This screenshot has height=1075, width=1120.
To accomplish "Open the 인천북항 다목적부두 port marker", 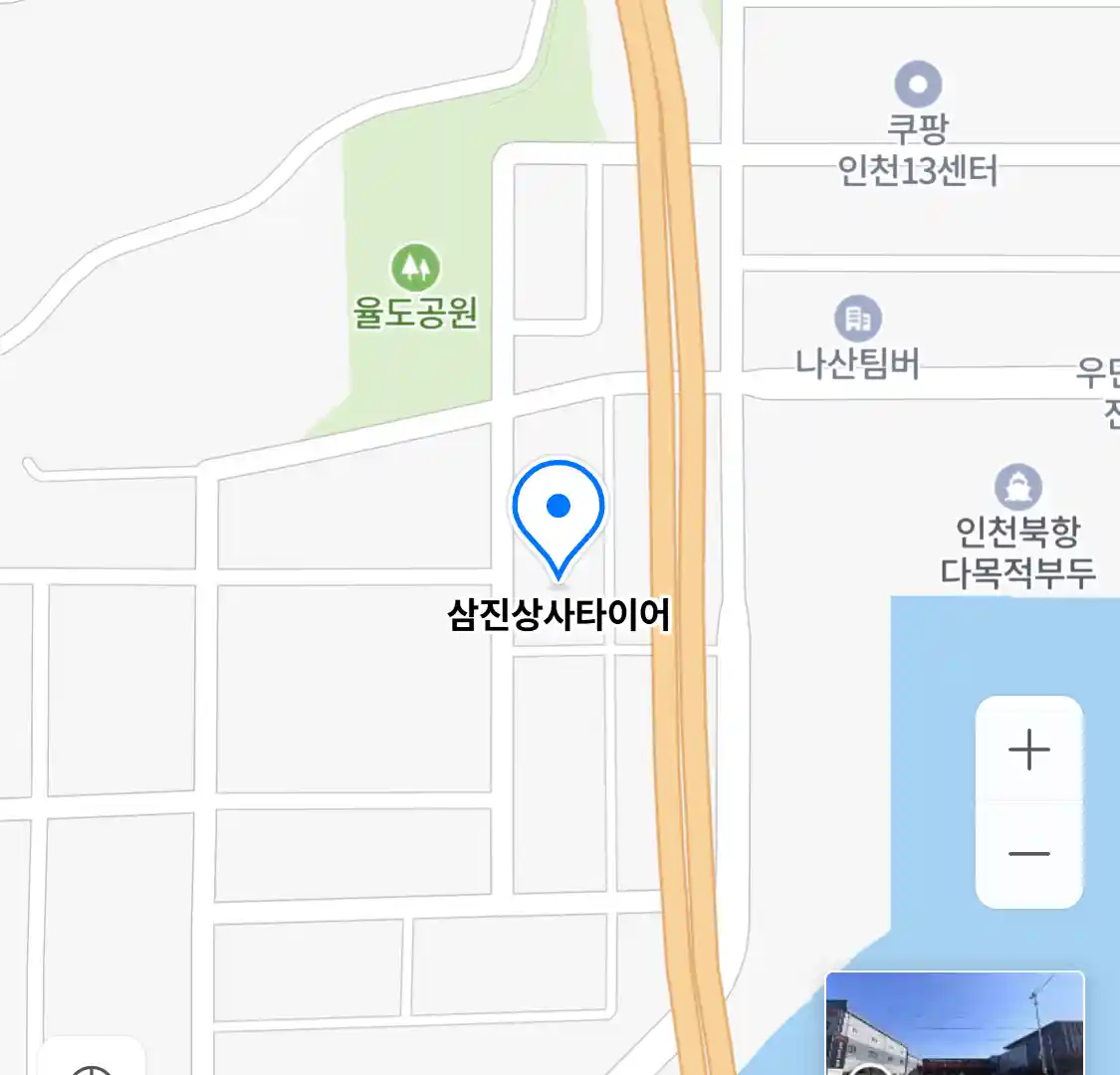I will point(1017,487).
